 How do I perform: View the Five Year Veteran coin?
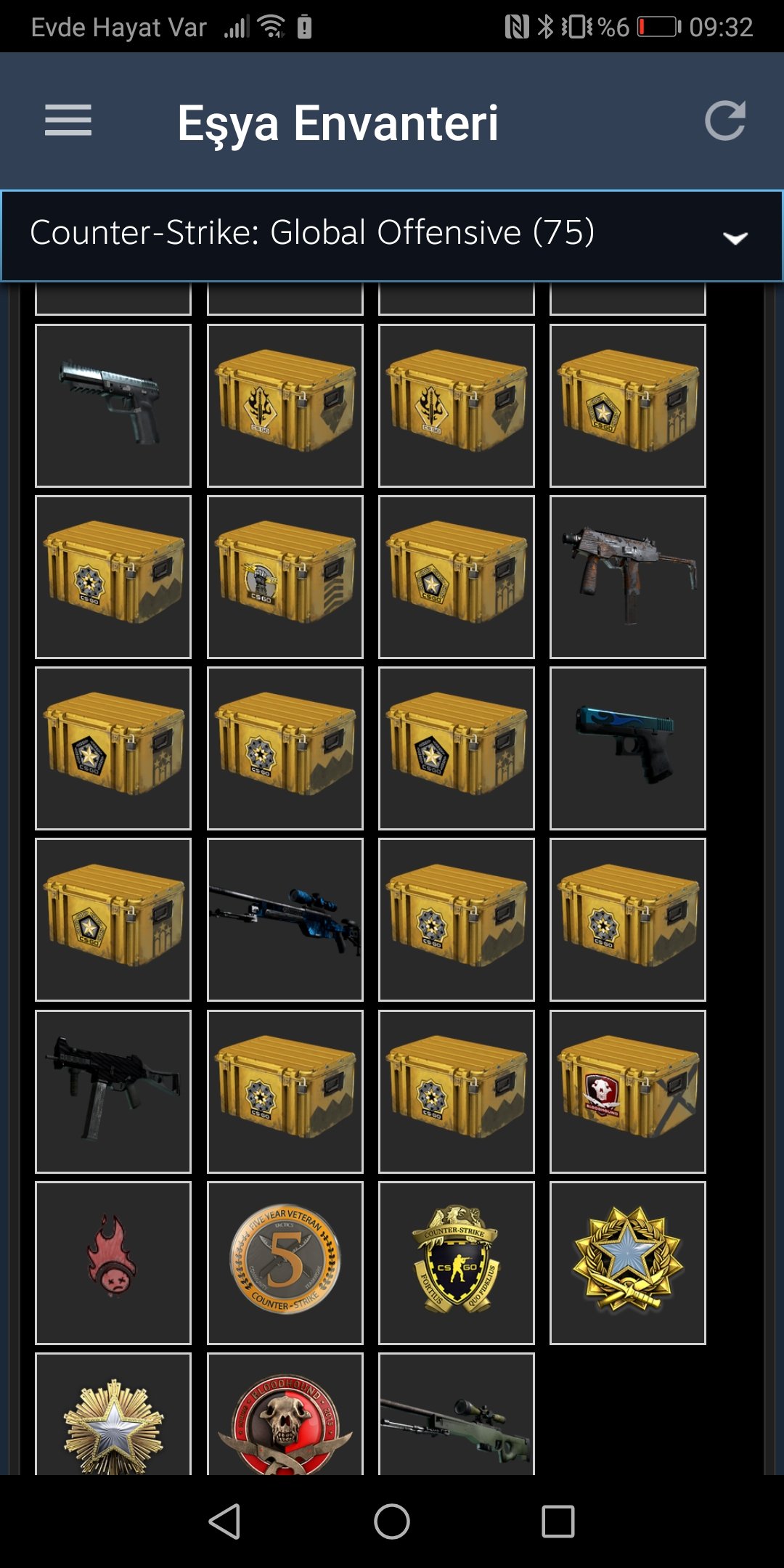coord(285,1262)
